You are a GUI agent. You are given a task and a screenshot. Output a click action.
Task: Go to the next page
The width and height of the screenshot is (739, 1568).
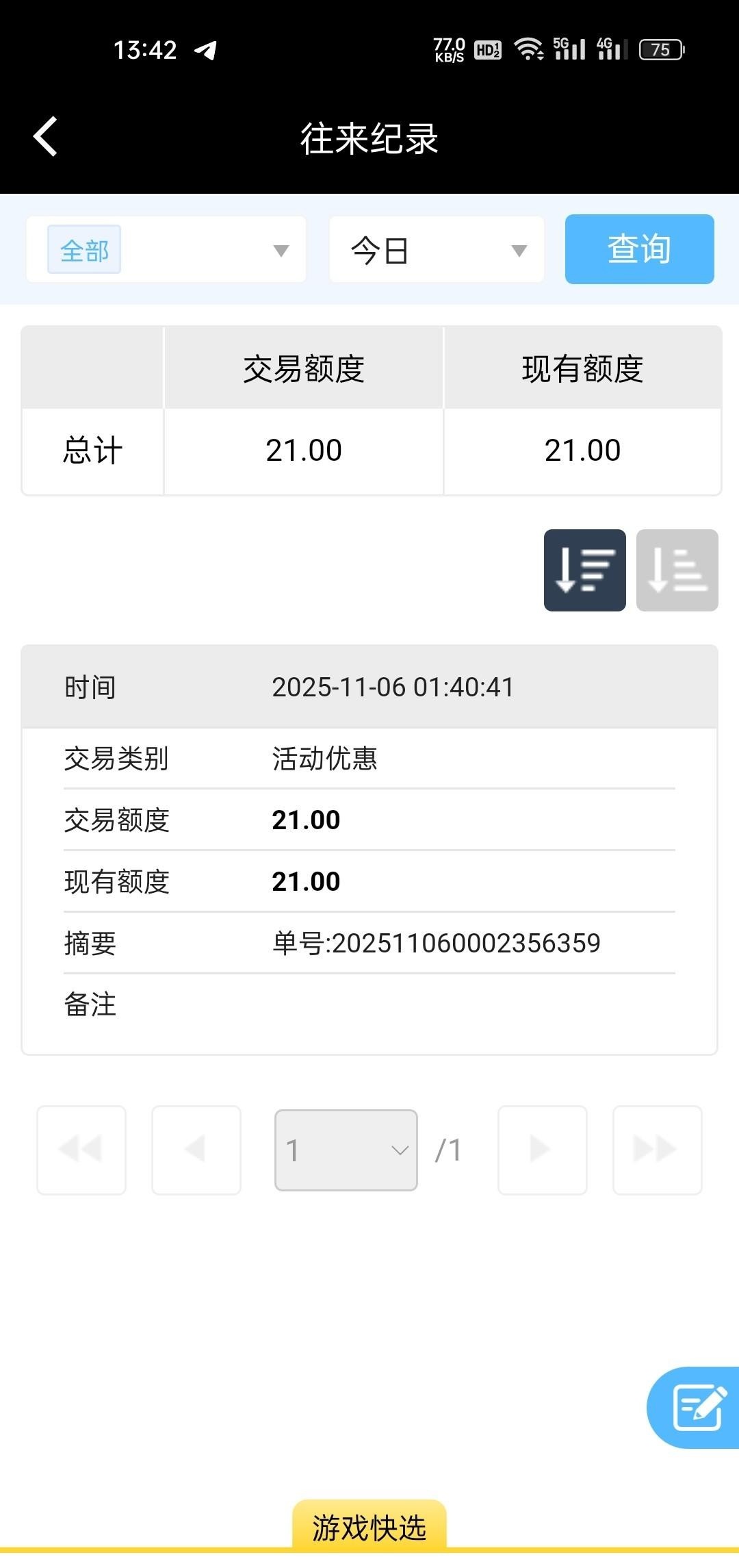(x=542, y=1150)
